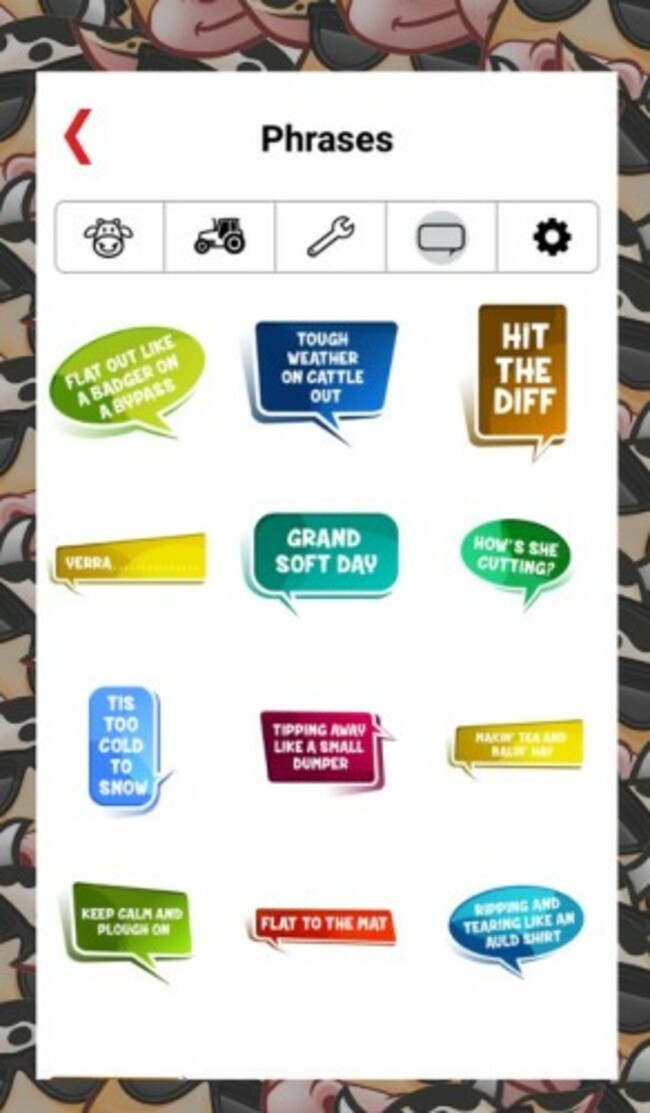
Task: Select the speech bubble phrases tab
Action: (441, 237)
